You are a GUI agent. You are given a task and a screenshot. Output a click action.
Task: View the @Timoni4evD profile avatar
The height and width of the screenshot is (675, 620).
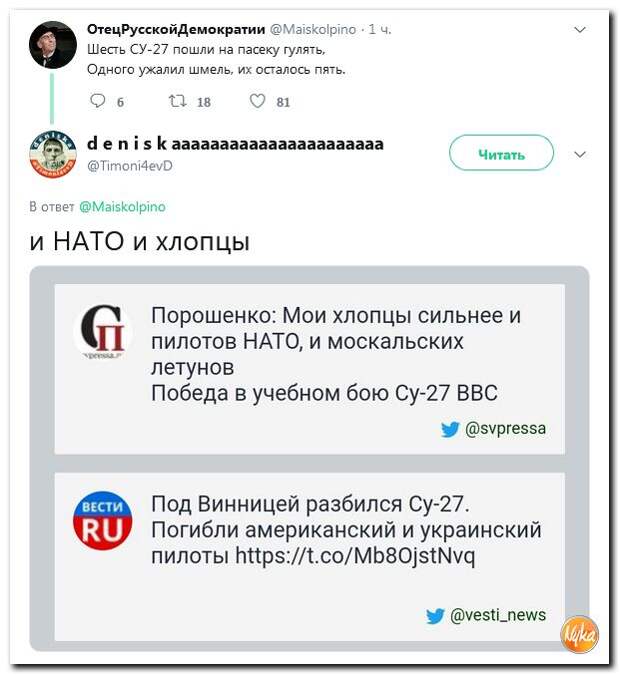point(52,154)
